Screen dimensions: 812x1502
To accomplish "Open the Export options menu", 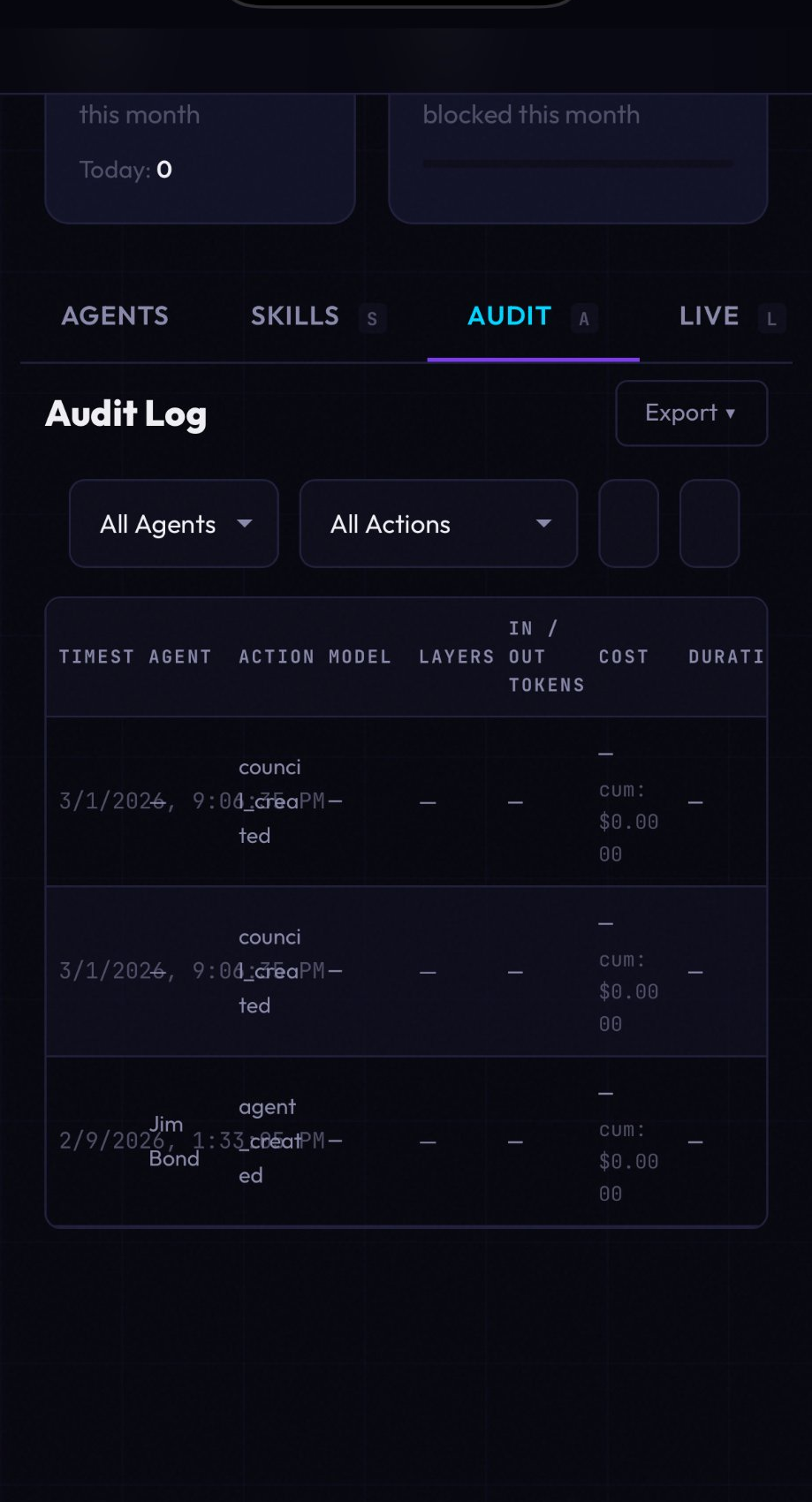I will [x=691, y=413].
